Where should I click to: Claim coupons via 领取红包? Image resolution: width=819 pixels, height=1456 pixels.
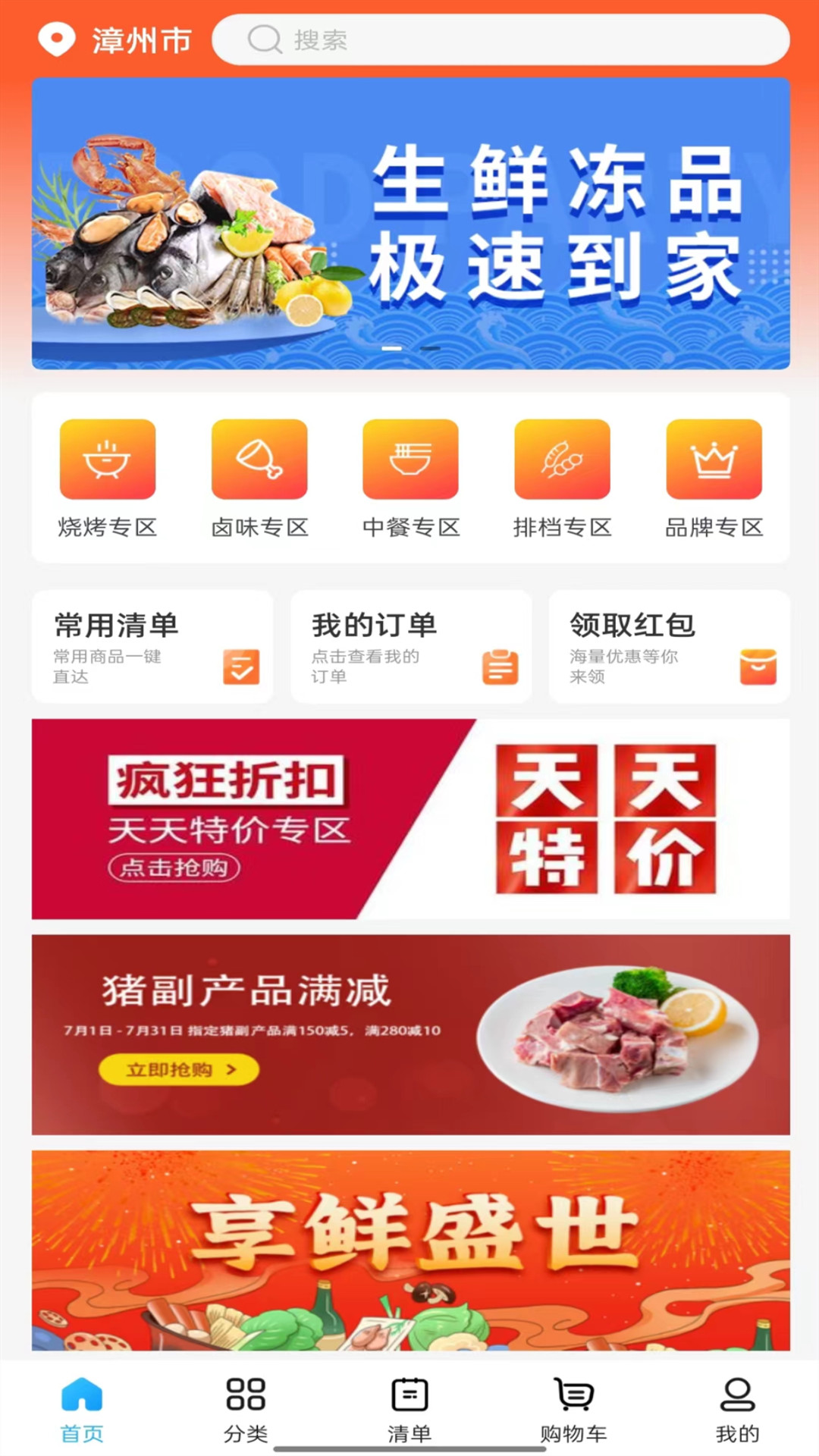click(669, 647)
